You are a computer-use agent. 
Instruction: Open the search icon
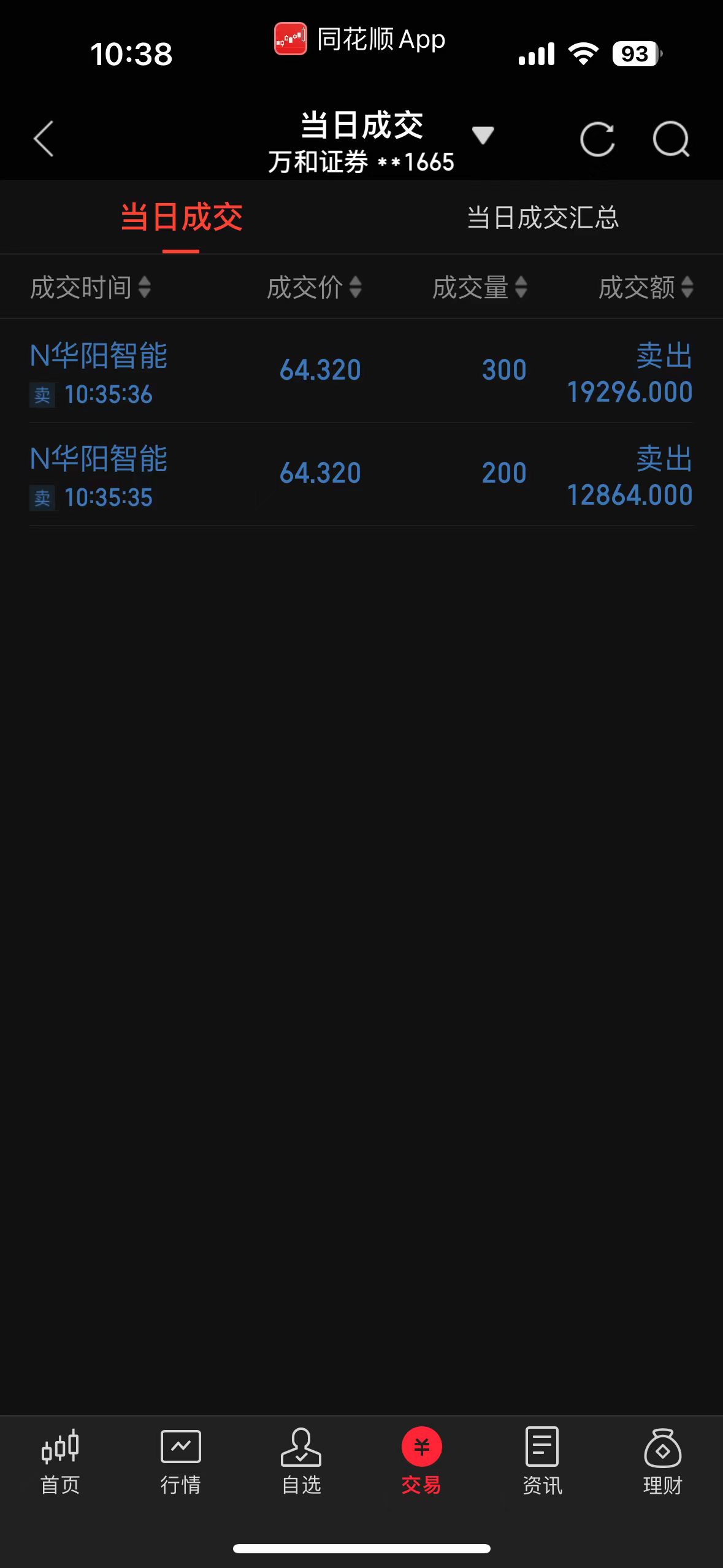(x=671, y=139)
